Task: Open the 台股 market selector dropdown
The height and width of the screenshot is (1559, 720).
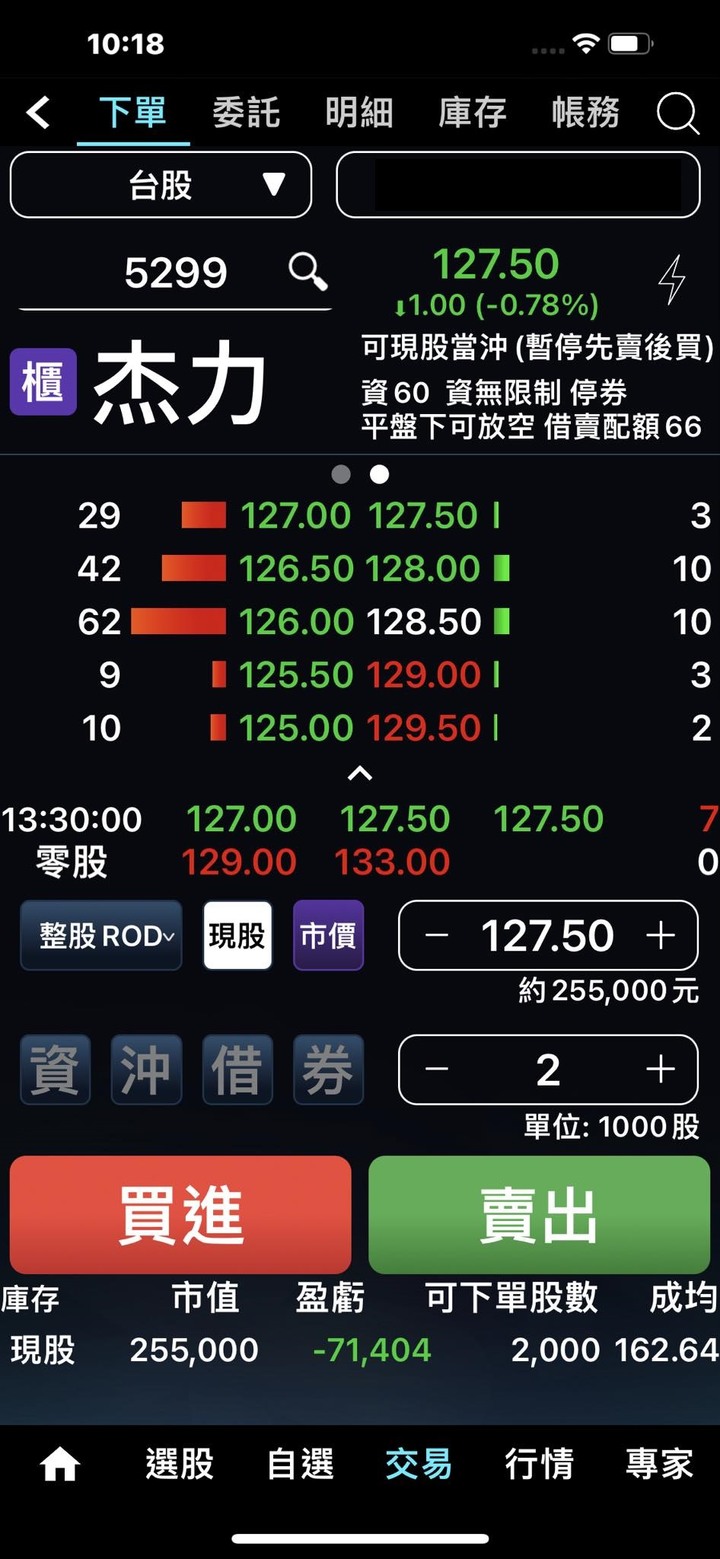Action: [160, 185]
